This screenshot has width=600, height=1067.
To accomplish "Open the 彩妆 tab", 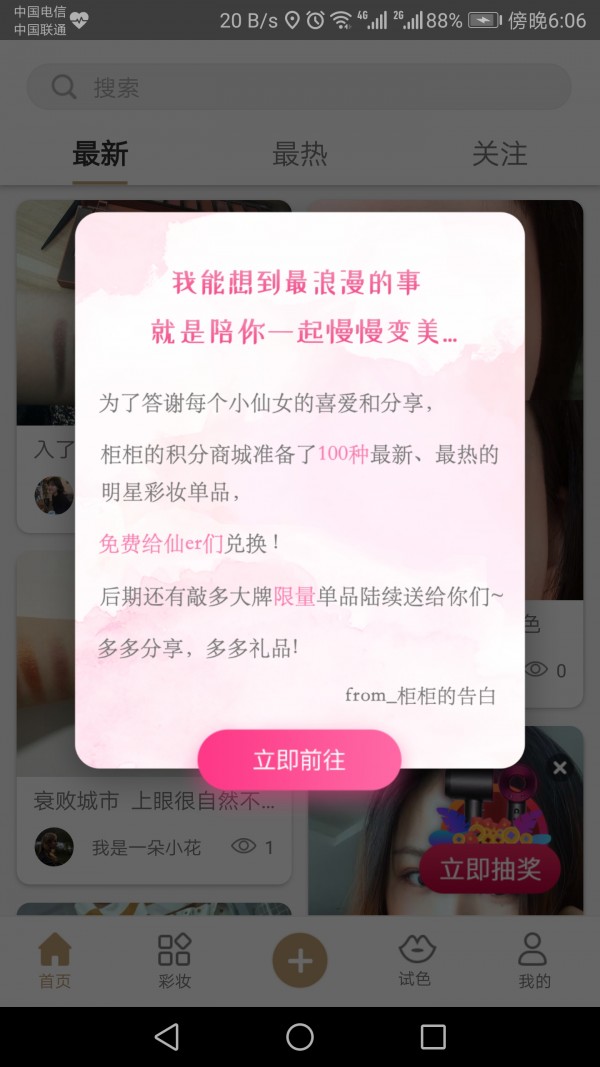I will point(175,960).
